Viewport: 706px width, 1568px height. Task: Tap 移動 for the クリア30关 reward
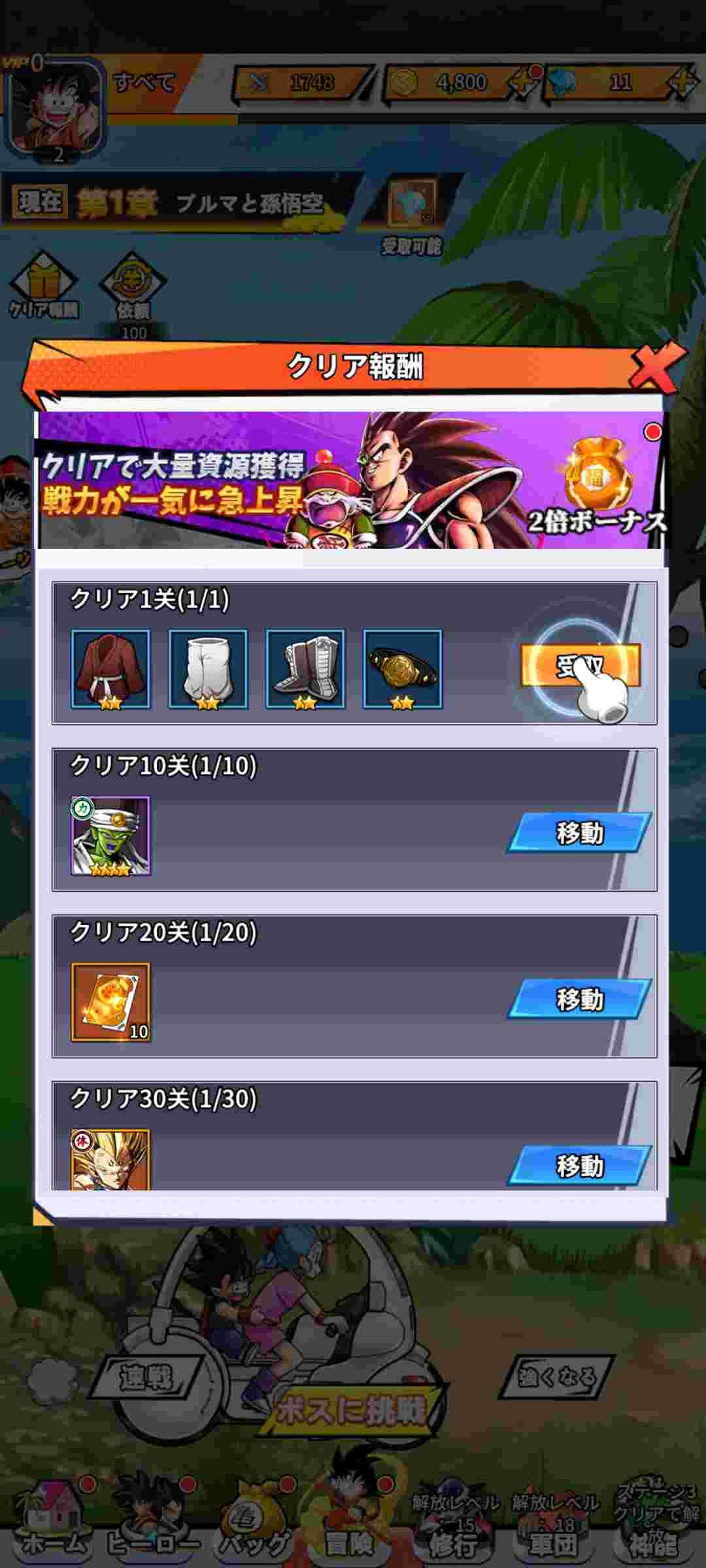[579, 1166]
